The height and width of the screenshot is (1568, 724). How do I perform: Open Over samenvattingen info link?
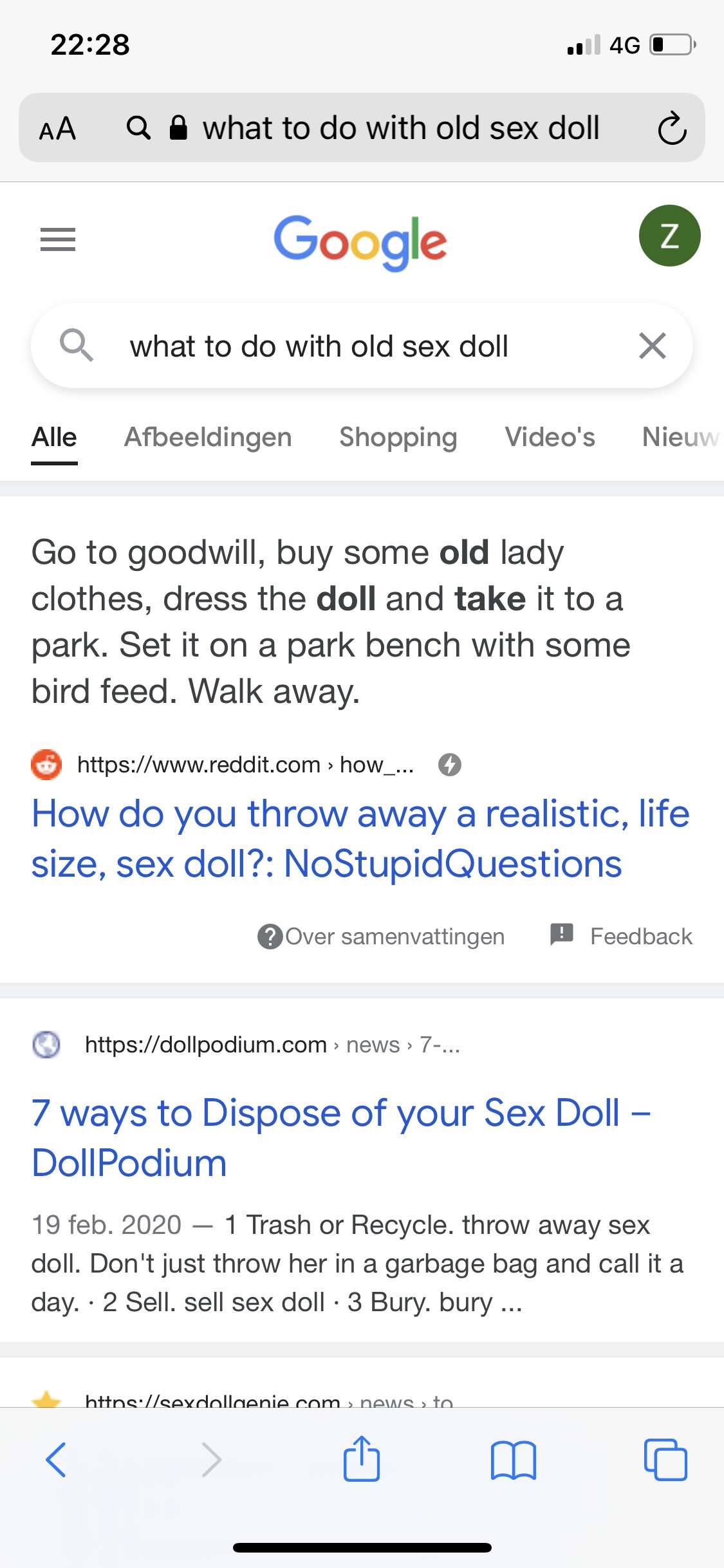coord(381,936)
